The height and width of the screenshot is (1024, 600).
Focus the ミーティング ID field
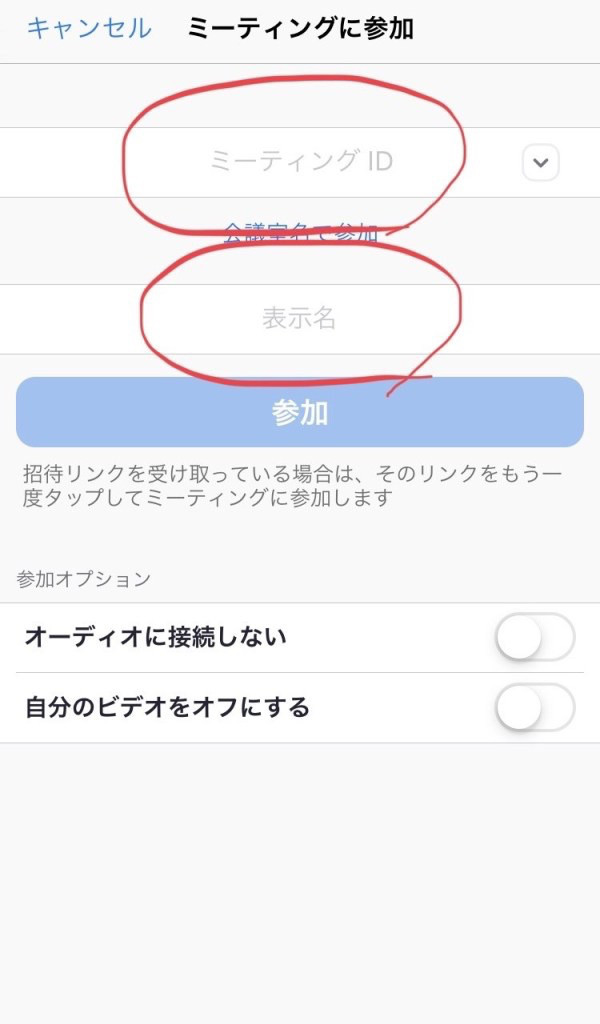[x=300, y=162]
